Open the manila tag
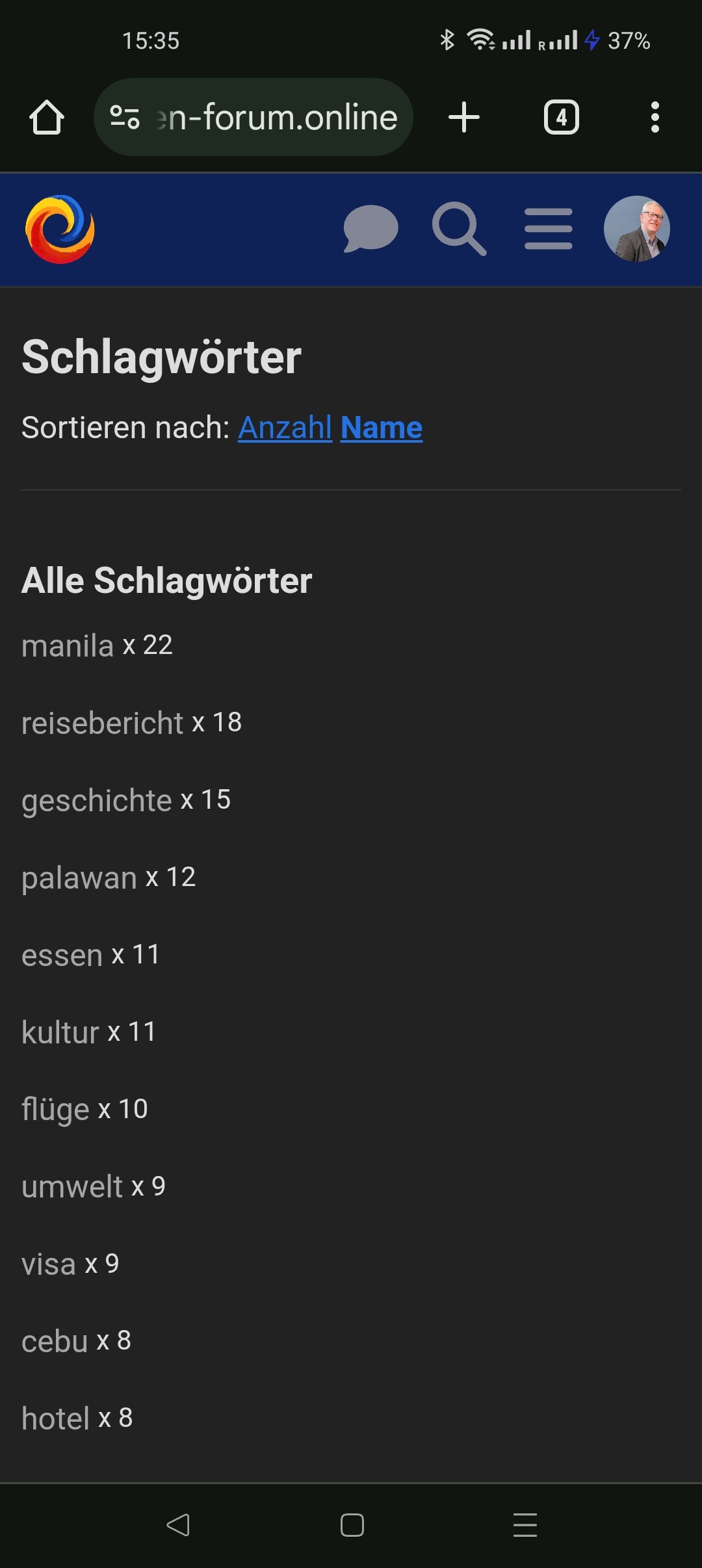This screenshot has width=702, height=1568. [68, 646]
